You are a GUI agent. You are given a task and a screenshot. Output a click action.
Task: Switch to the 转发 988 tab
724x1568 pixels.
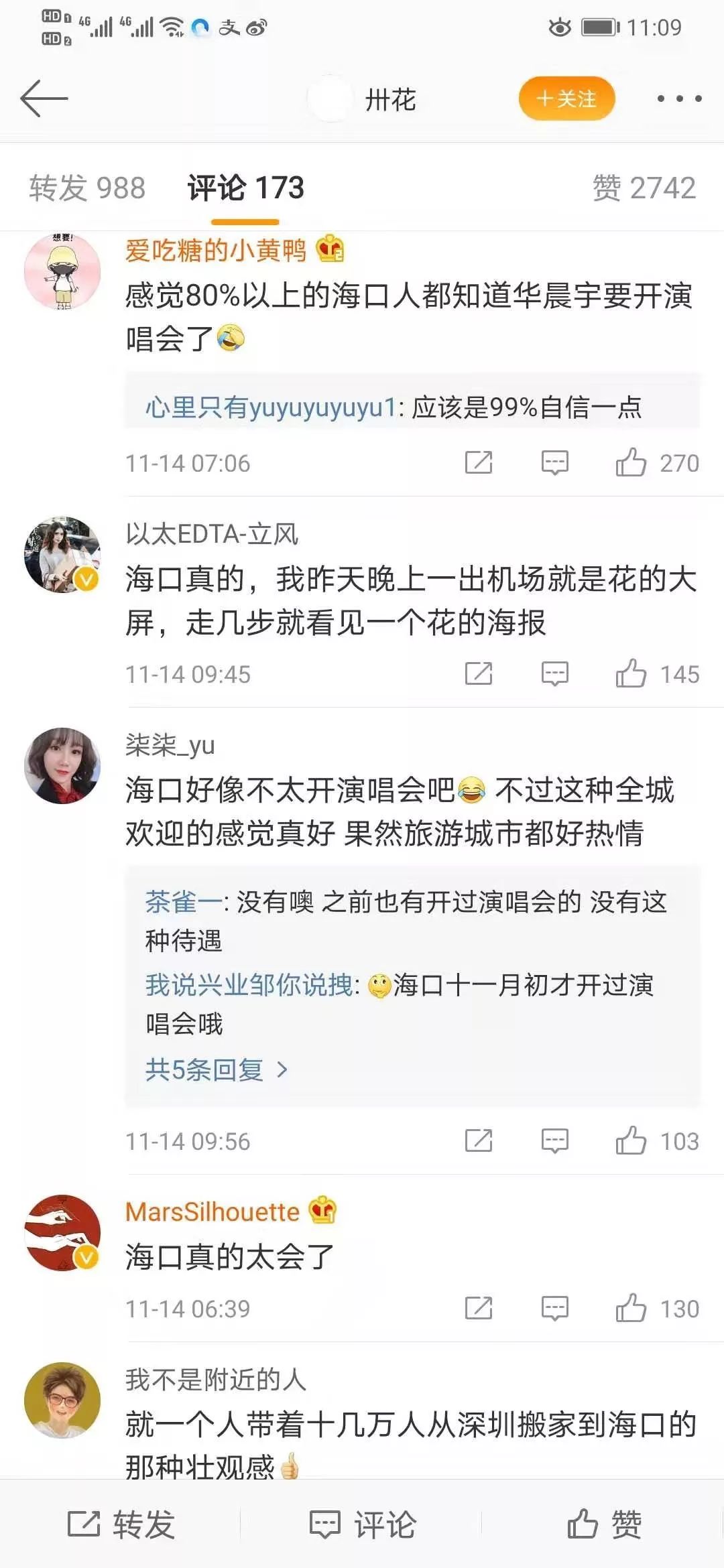coord(87,188)
